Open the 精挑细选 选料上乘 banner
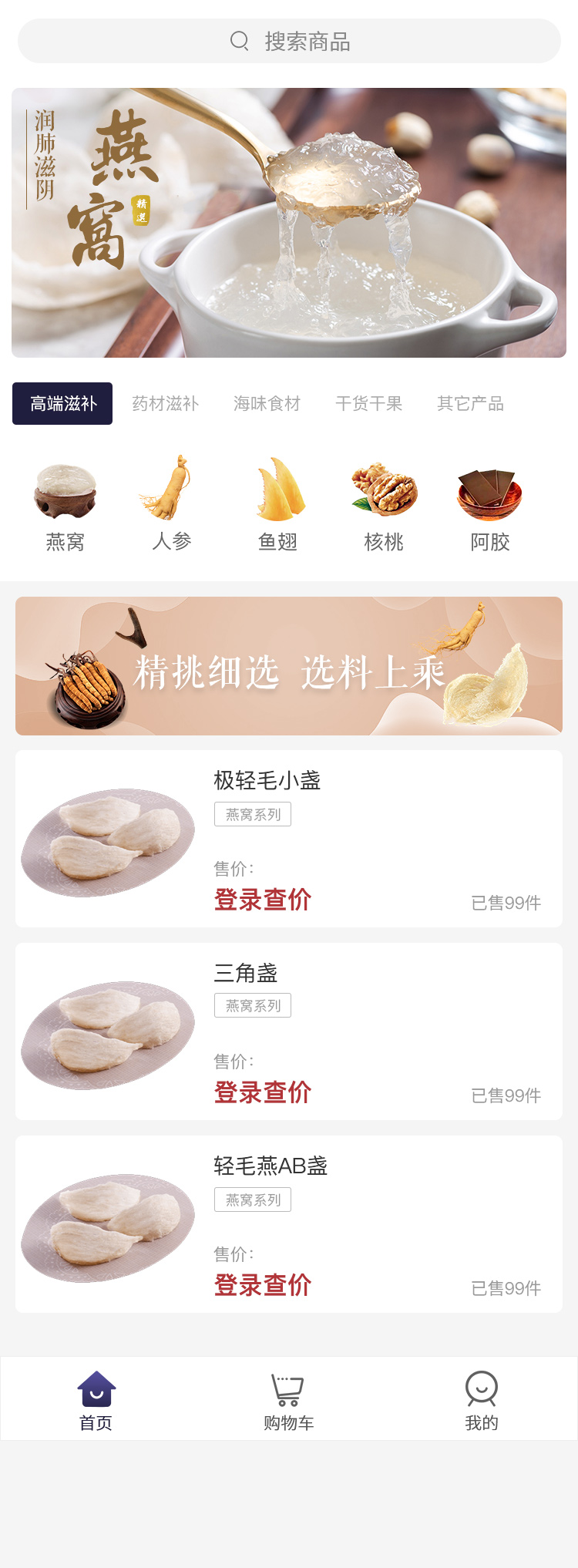This screenshot has height=1568, width=578. coord(289,666)
